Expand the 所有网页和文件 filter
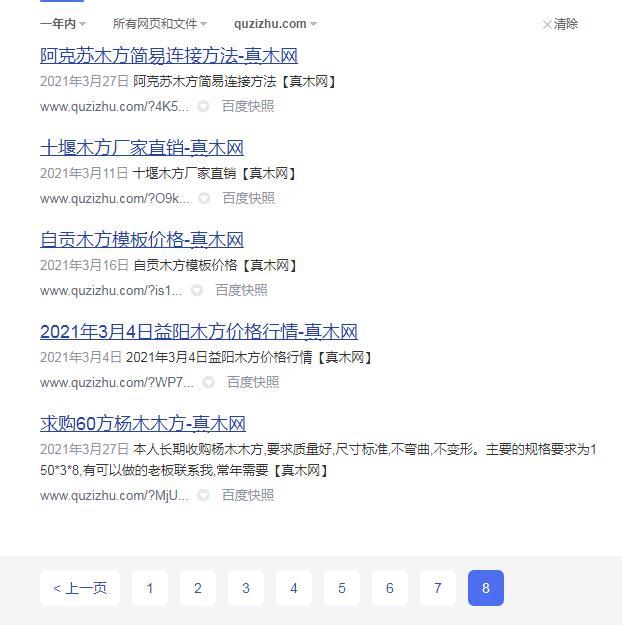622x625 pixels. pos(159,23)
